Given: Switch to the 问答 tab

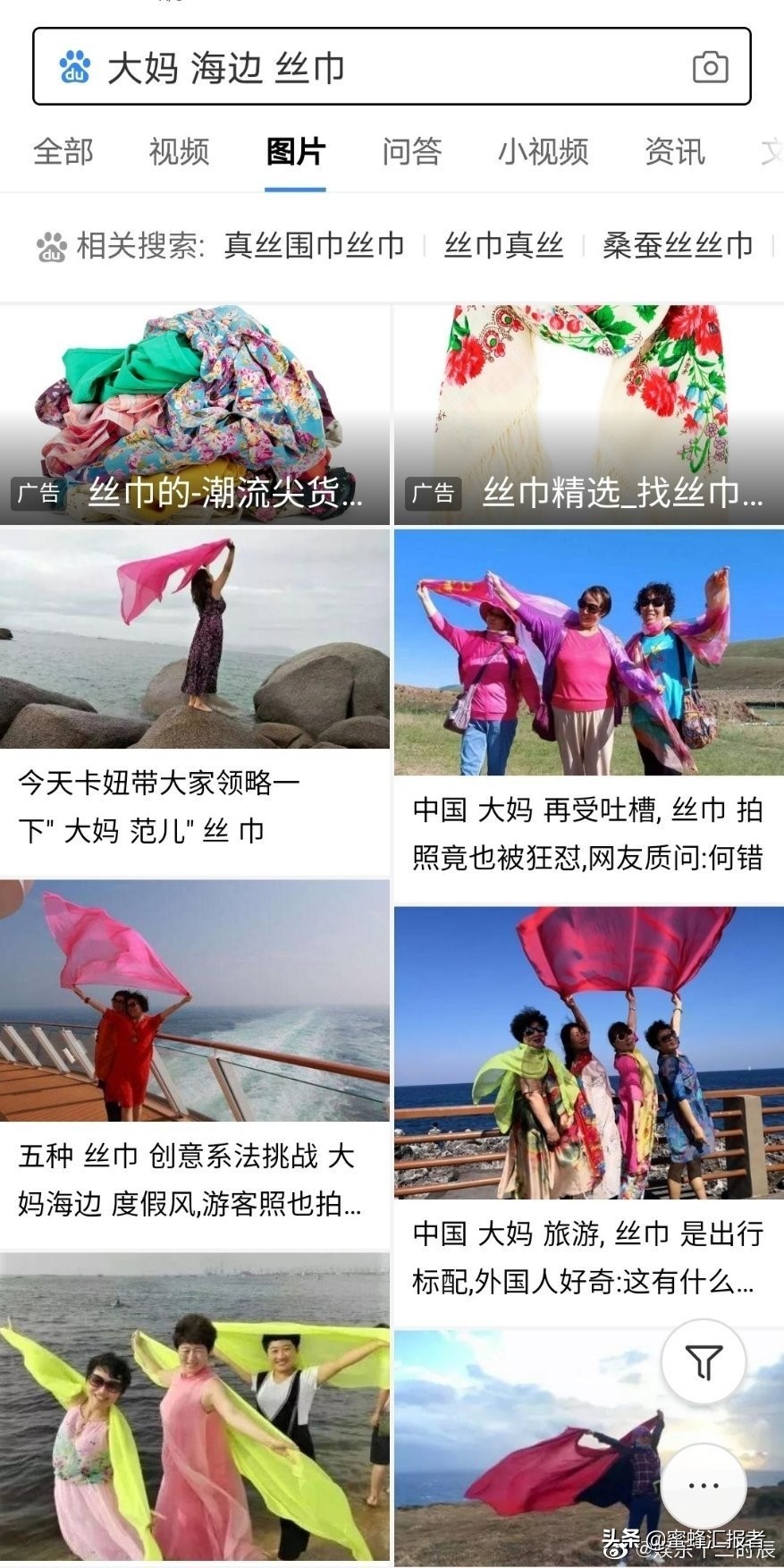Looking at the screenshot, I should (411, 152).
